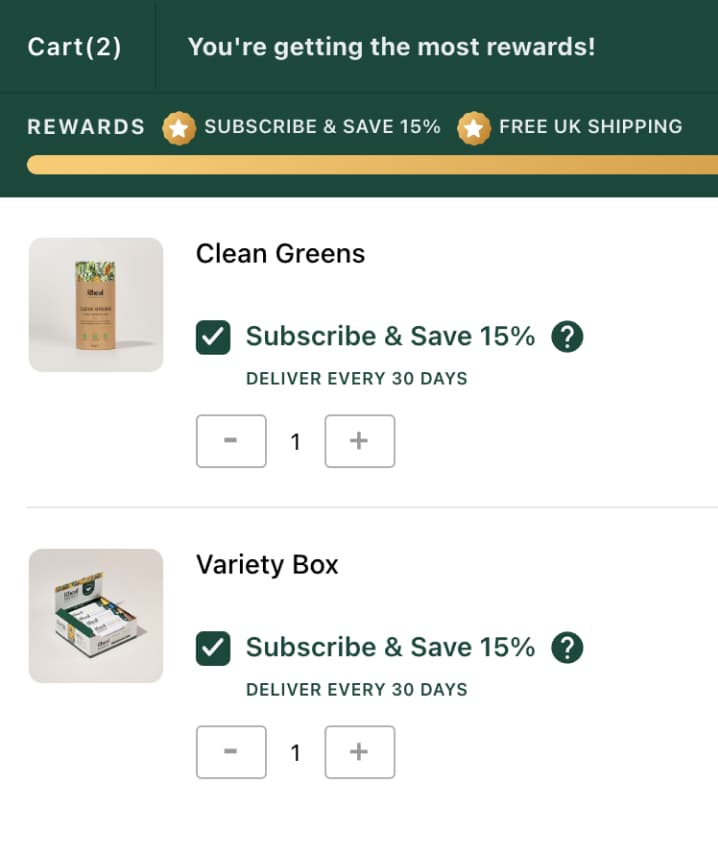Increase Variety Box quantity
Viewport: 718px width, 844px height.
point(360,752)
